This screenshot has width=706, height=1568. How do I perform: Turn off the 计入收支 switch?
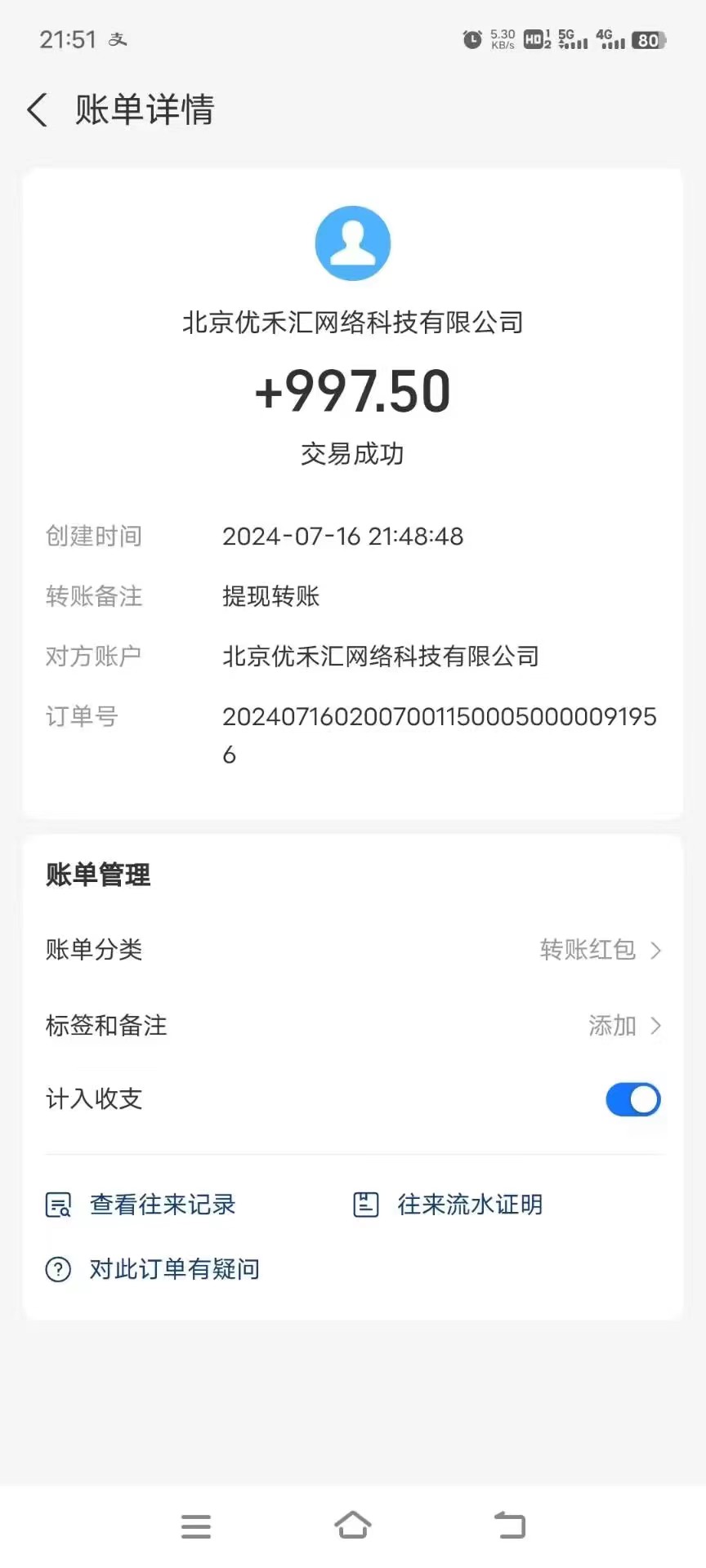[x=632, y=1100]
